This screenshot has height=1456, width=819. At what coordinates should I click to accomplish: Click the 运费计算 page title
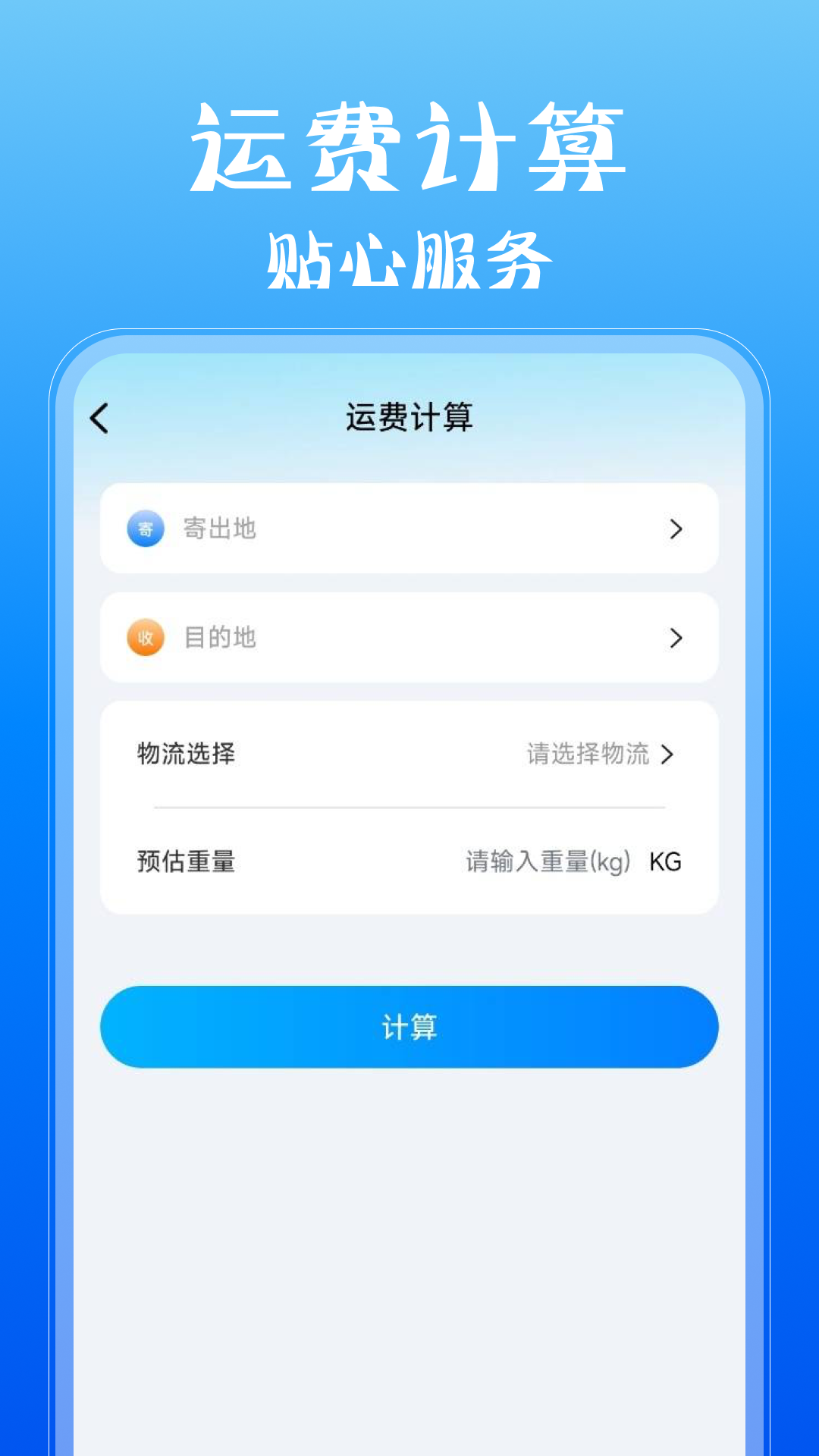[409, 416]
